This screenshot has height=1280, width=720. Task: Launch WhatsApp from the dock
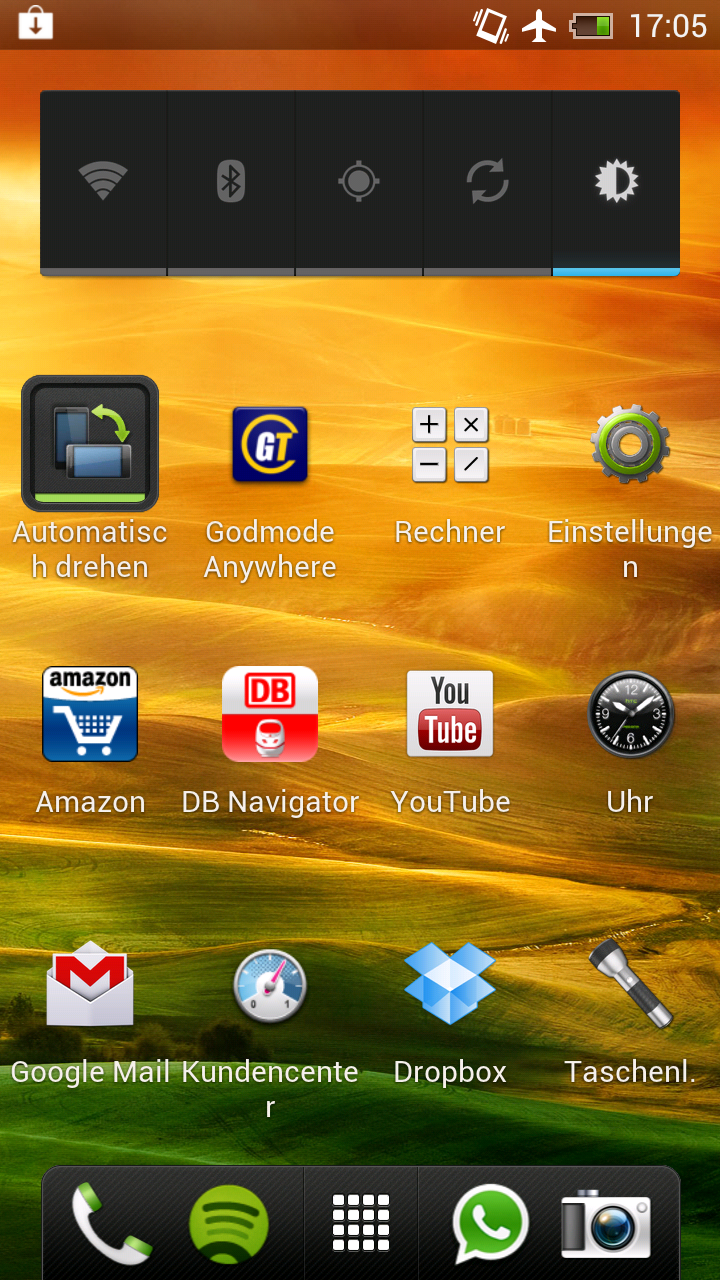pyautogui.click(x=490, y=1224)
